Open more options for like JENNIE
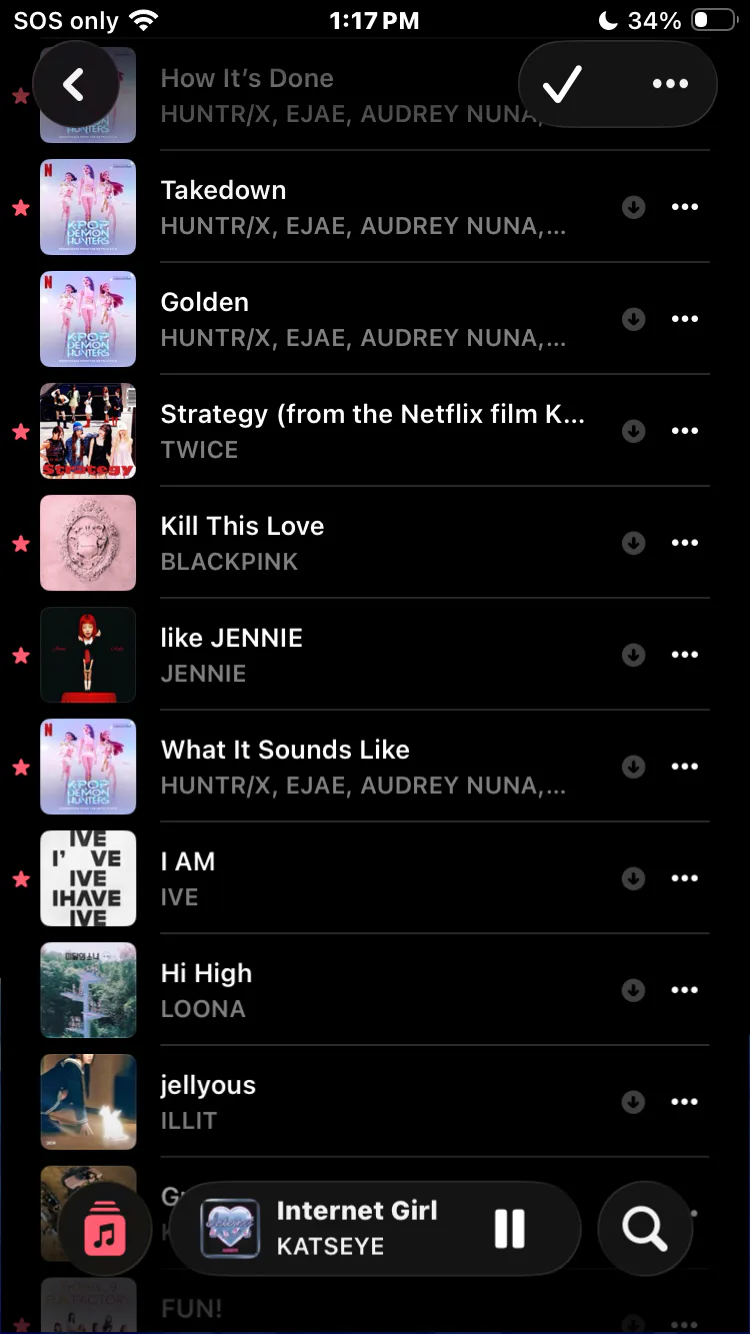 (x=685, y=655)
